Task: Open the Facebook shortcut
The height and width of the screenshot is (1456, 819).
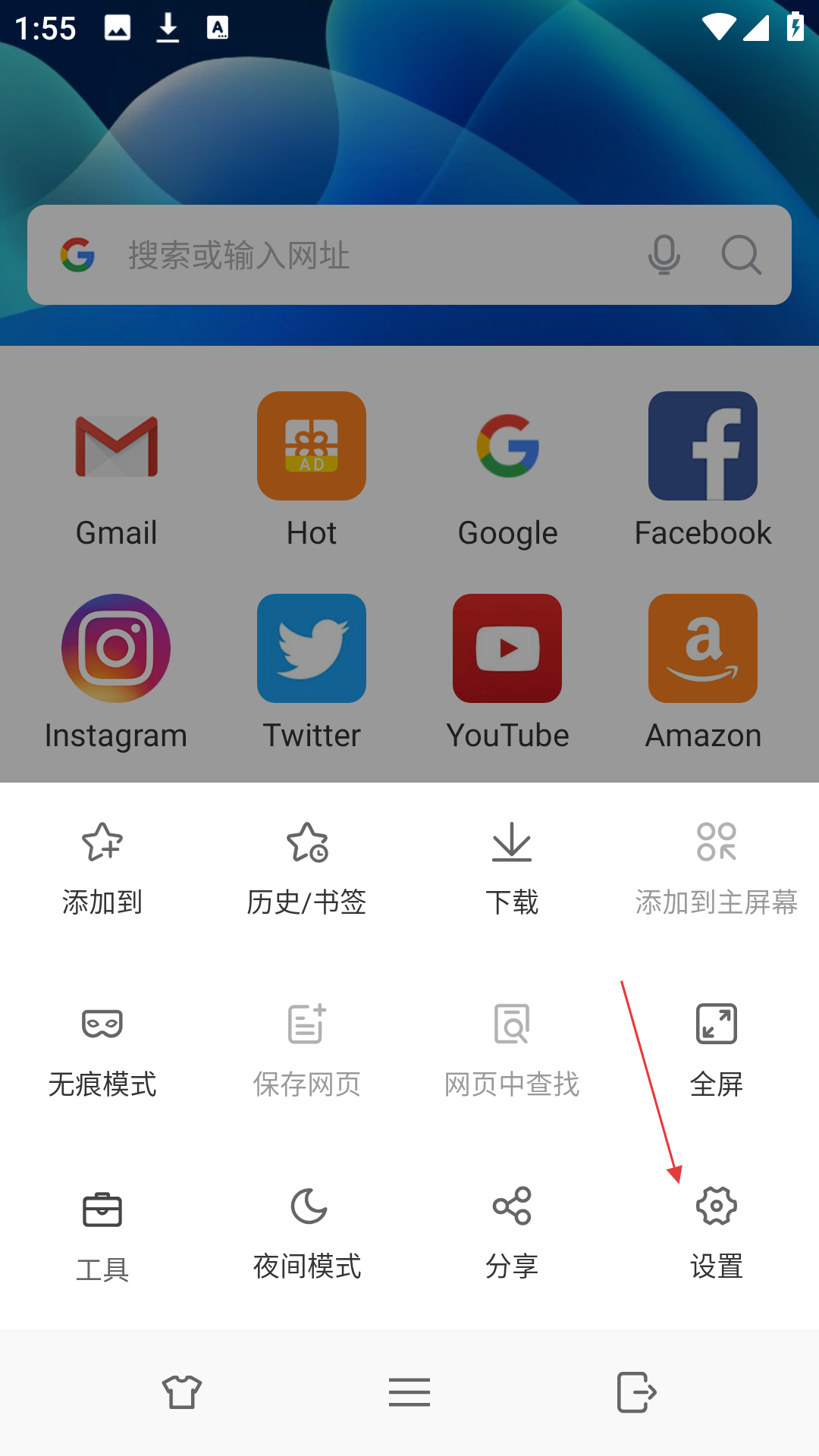Action: coord(703,470)
